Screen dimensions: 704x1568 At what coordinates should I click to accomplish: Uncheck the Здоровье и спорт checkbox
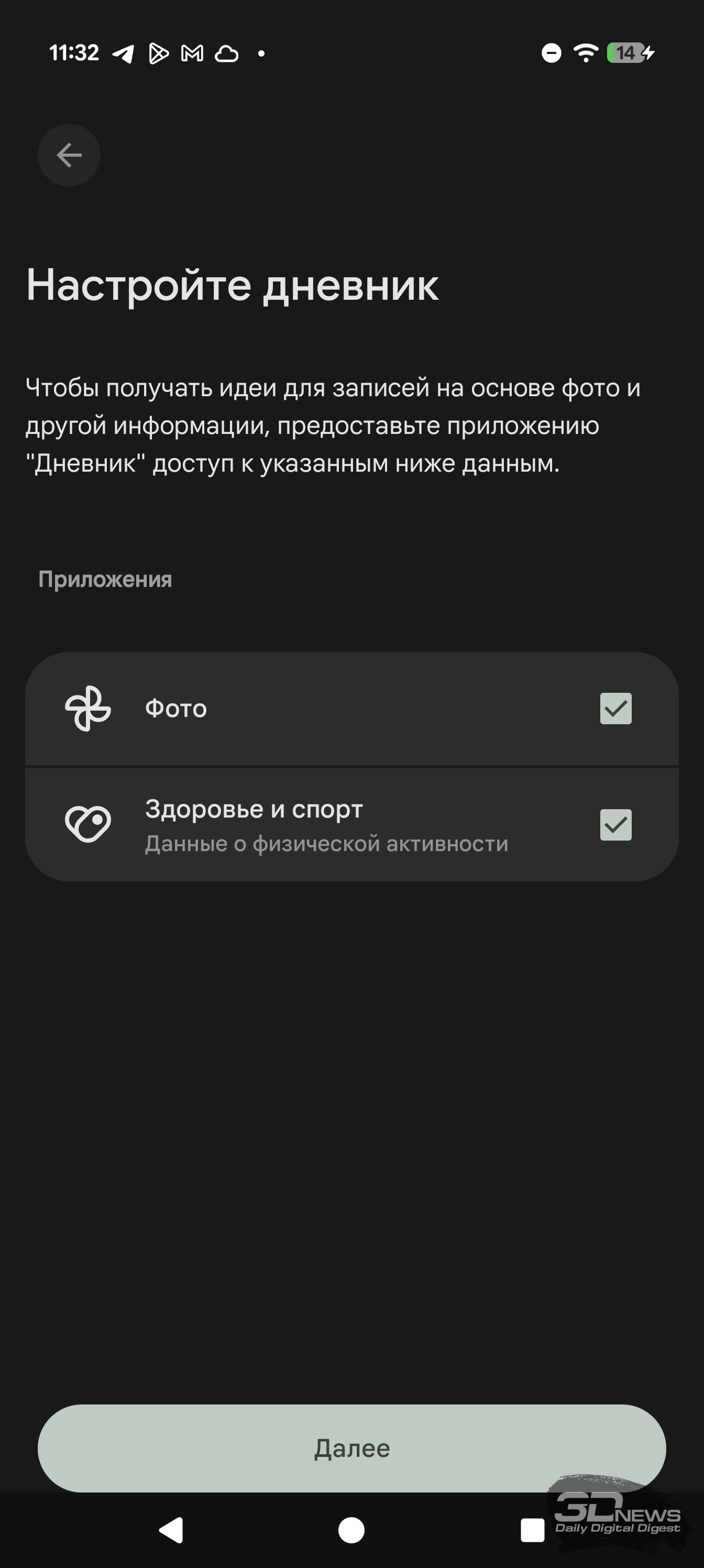tap(615, 825)
